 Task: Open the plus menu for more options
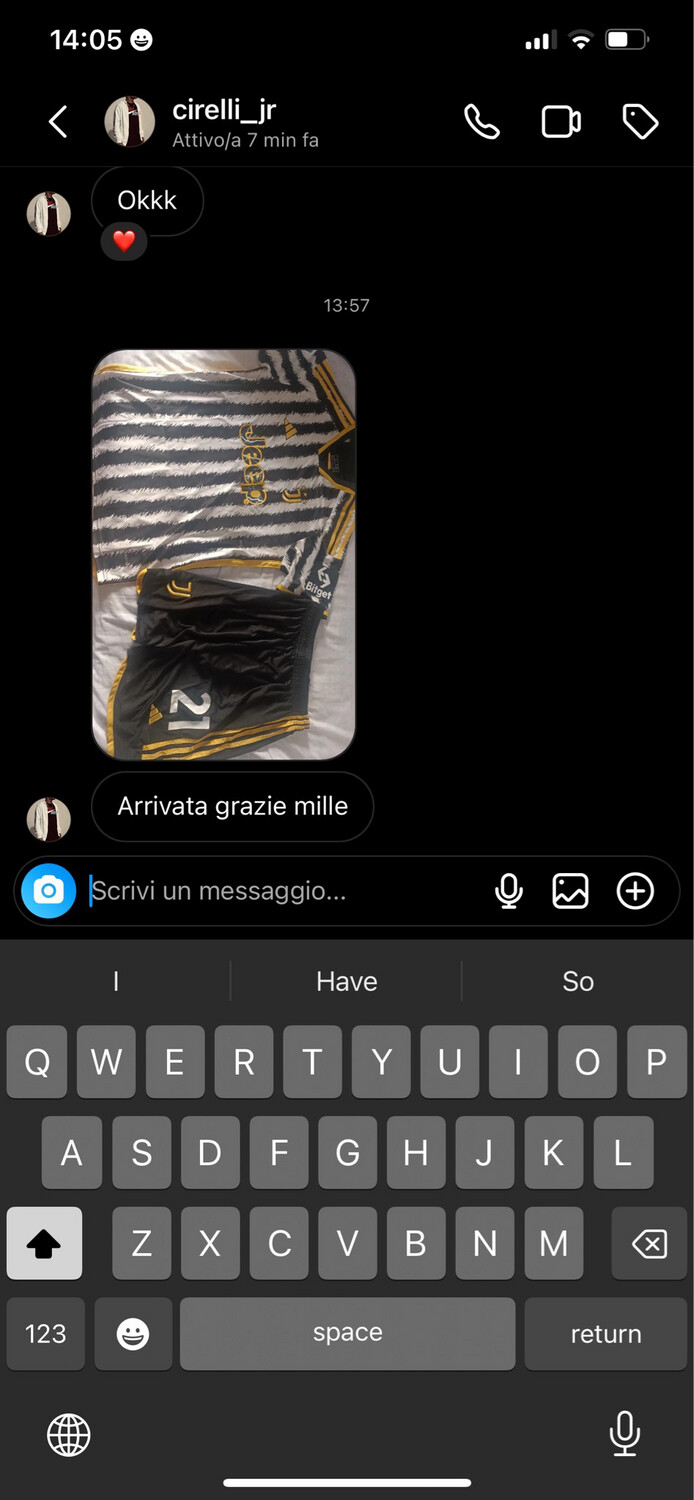coord(635,890)
